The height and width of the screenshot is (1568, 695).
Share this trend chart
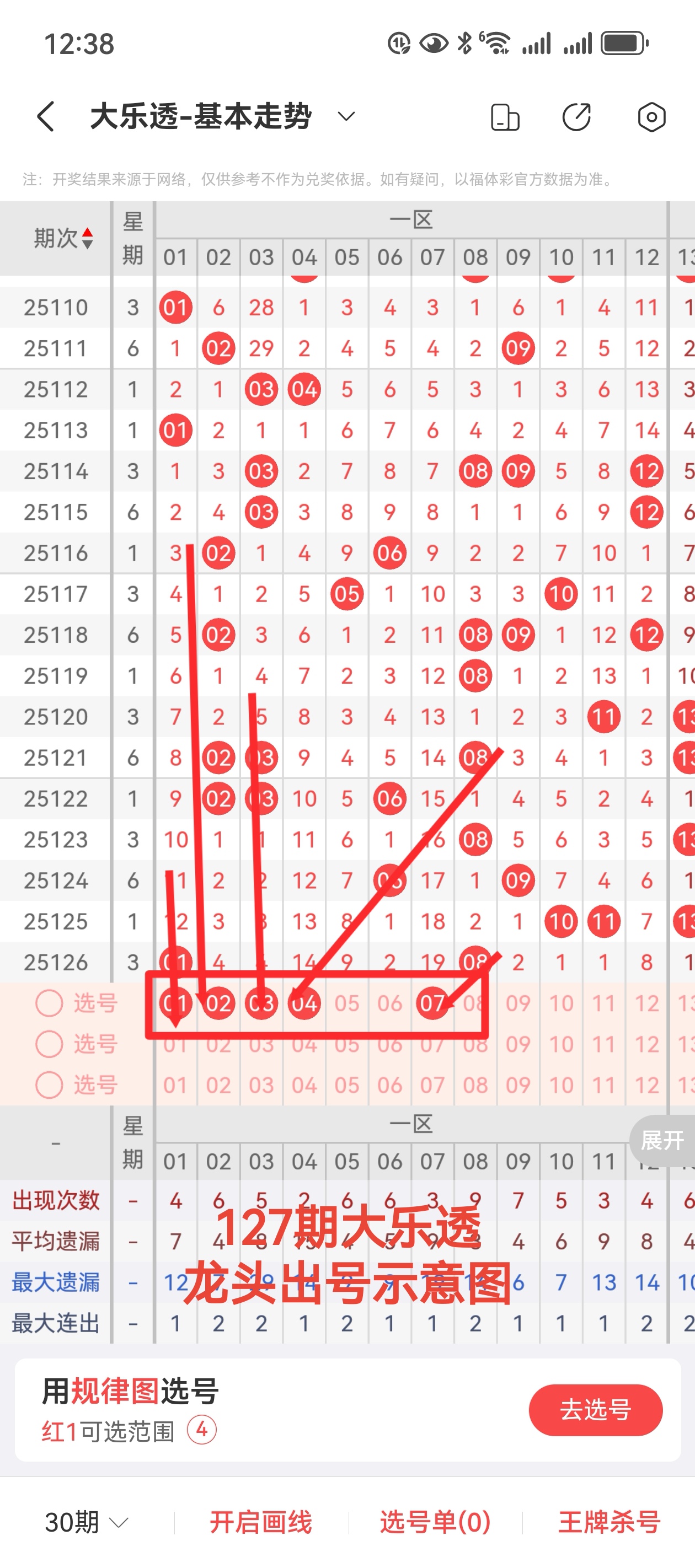click(x=576, y=117)
